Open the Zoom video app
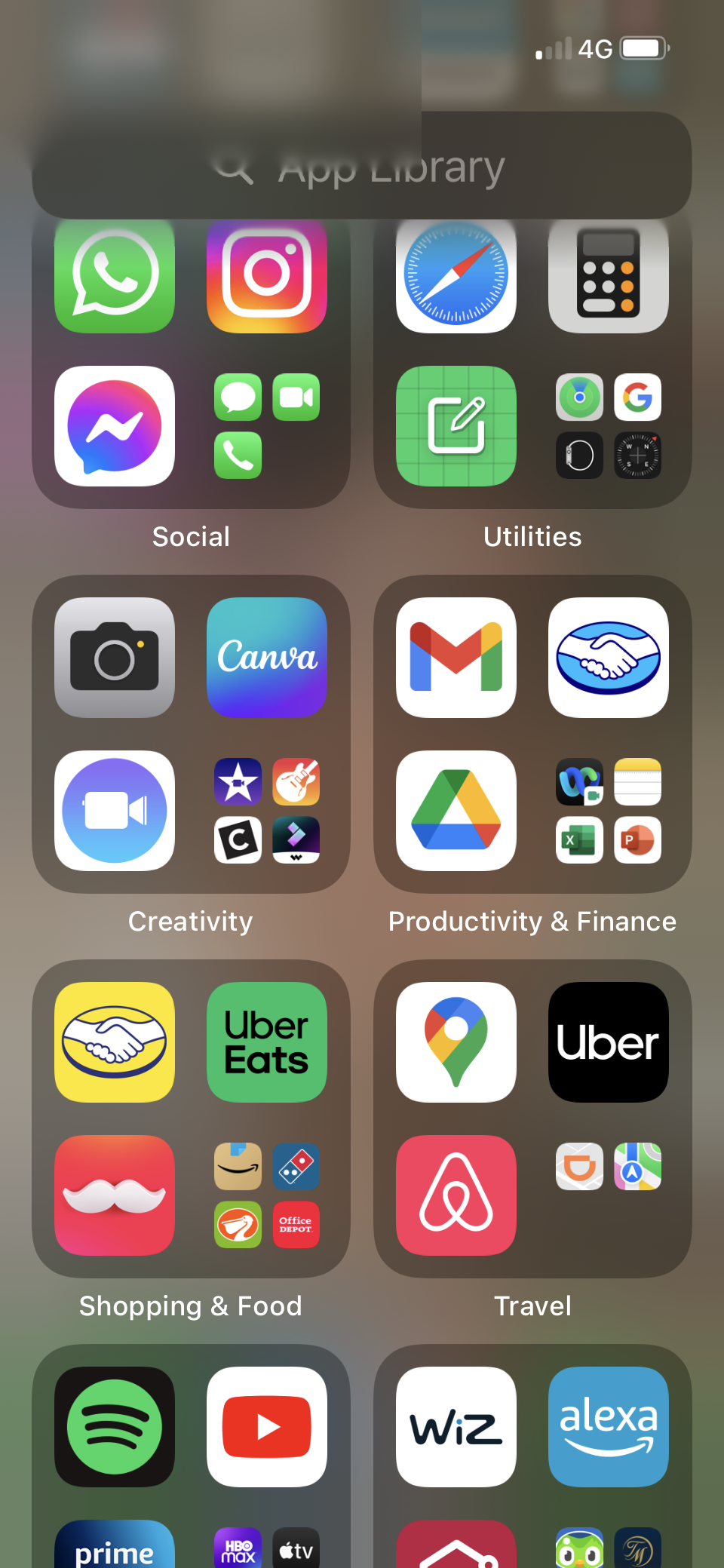This screenshot has height=1568, width=724. pyautogui.click(x=115, y=810)
